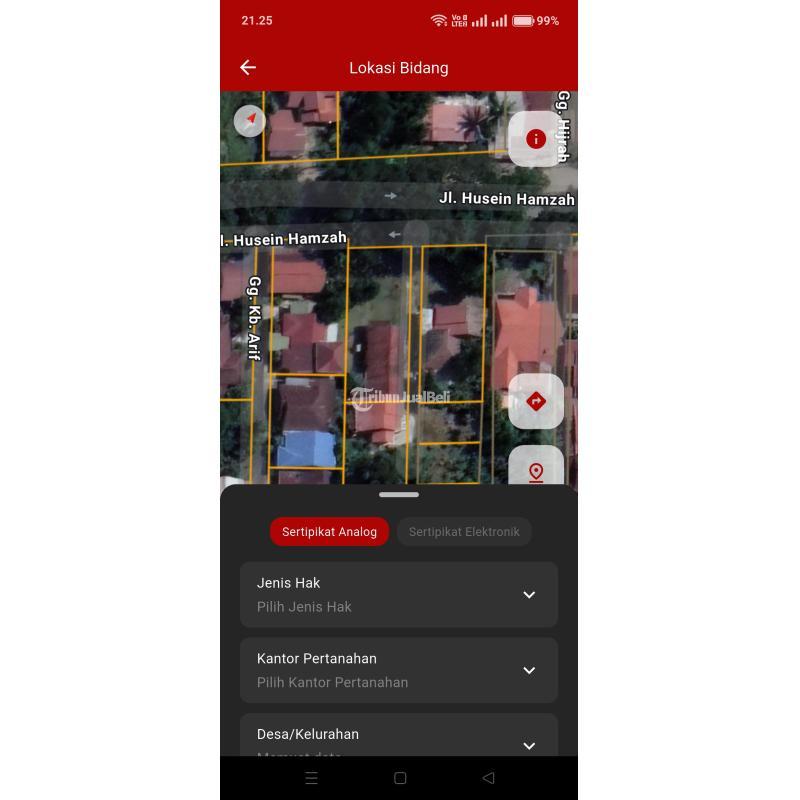This screenshot has width=800, height=800.
Task: Open directions with the red turn-arrow button
Action: (x=536, y=402)
